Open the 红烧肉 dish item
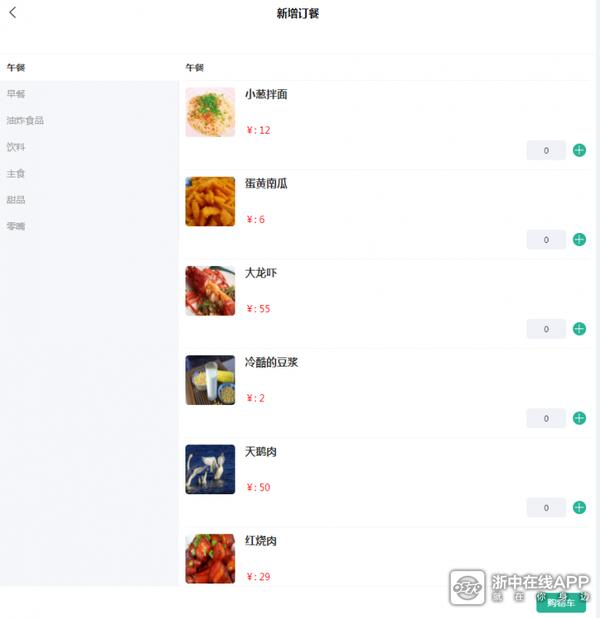Image resolution: width=600 pixels, height=618 pixels. [x=261, y=541]
